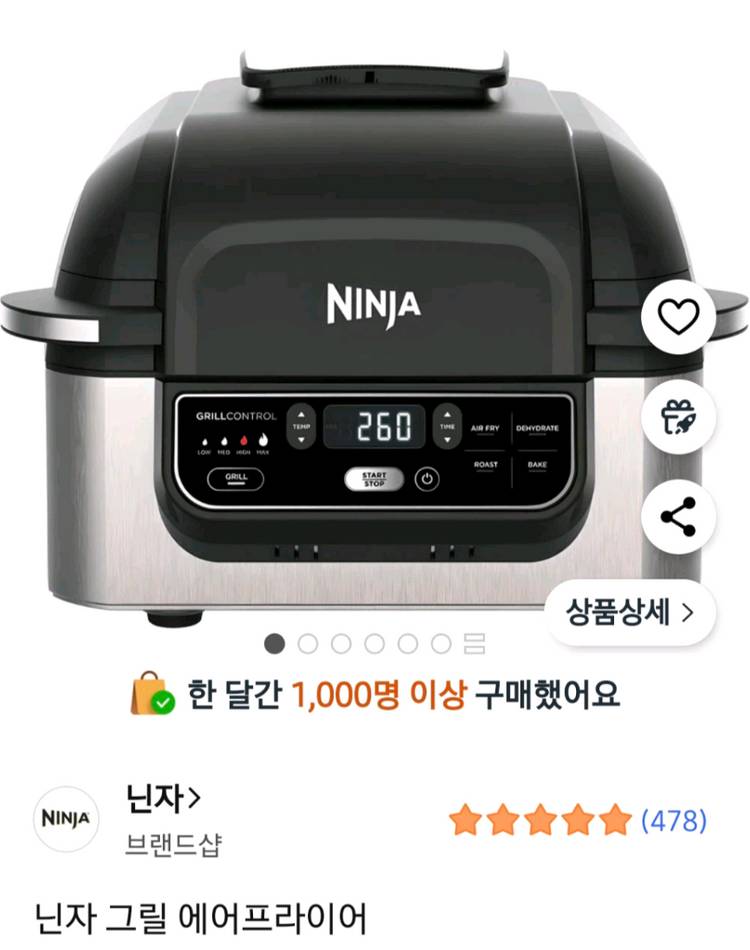Image resolution: width=750 pixels, height=950 pixels.
Task: Tap the share icon
Action: [679, 516]
